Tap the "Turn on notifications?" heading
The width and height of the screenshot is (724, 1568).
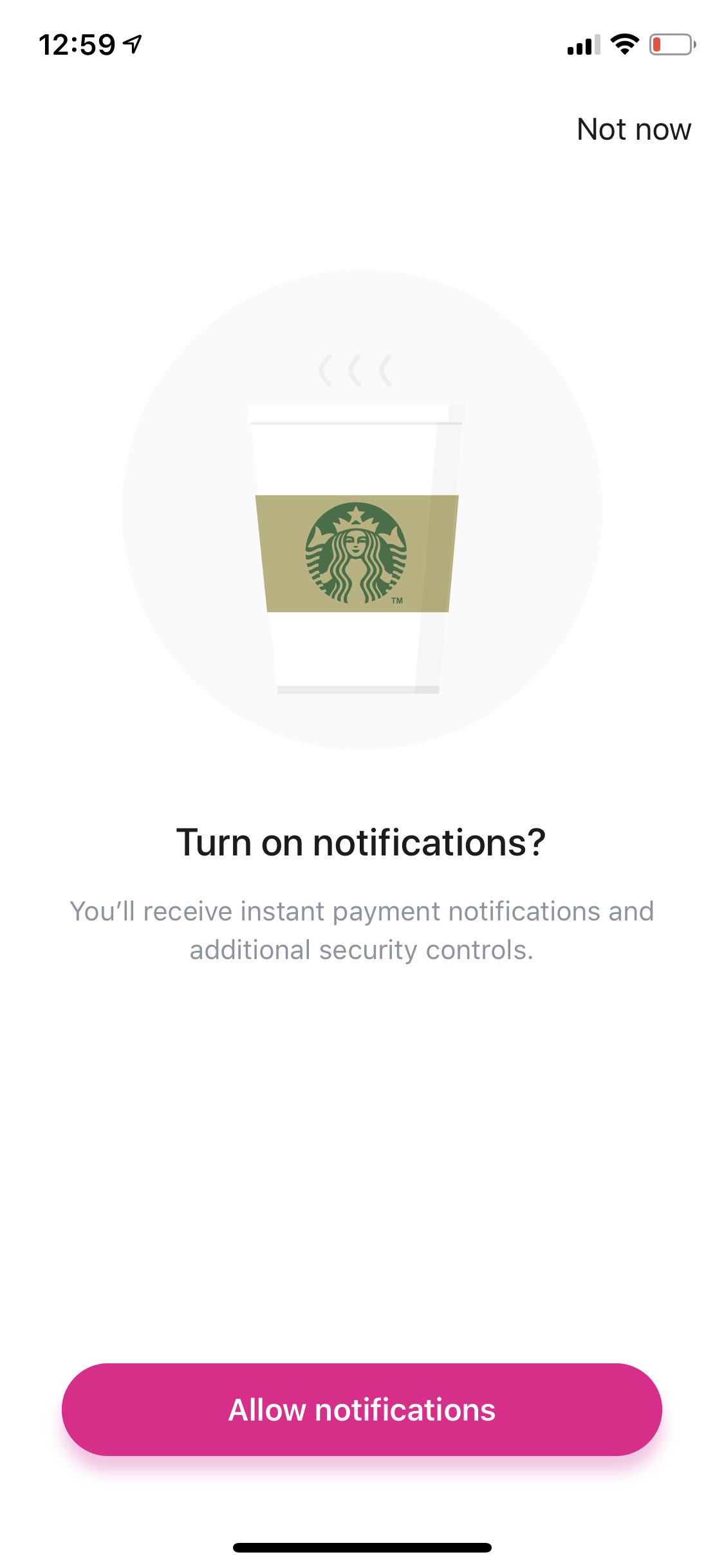click(362, 841)
